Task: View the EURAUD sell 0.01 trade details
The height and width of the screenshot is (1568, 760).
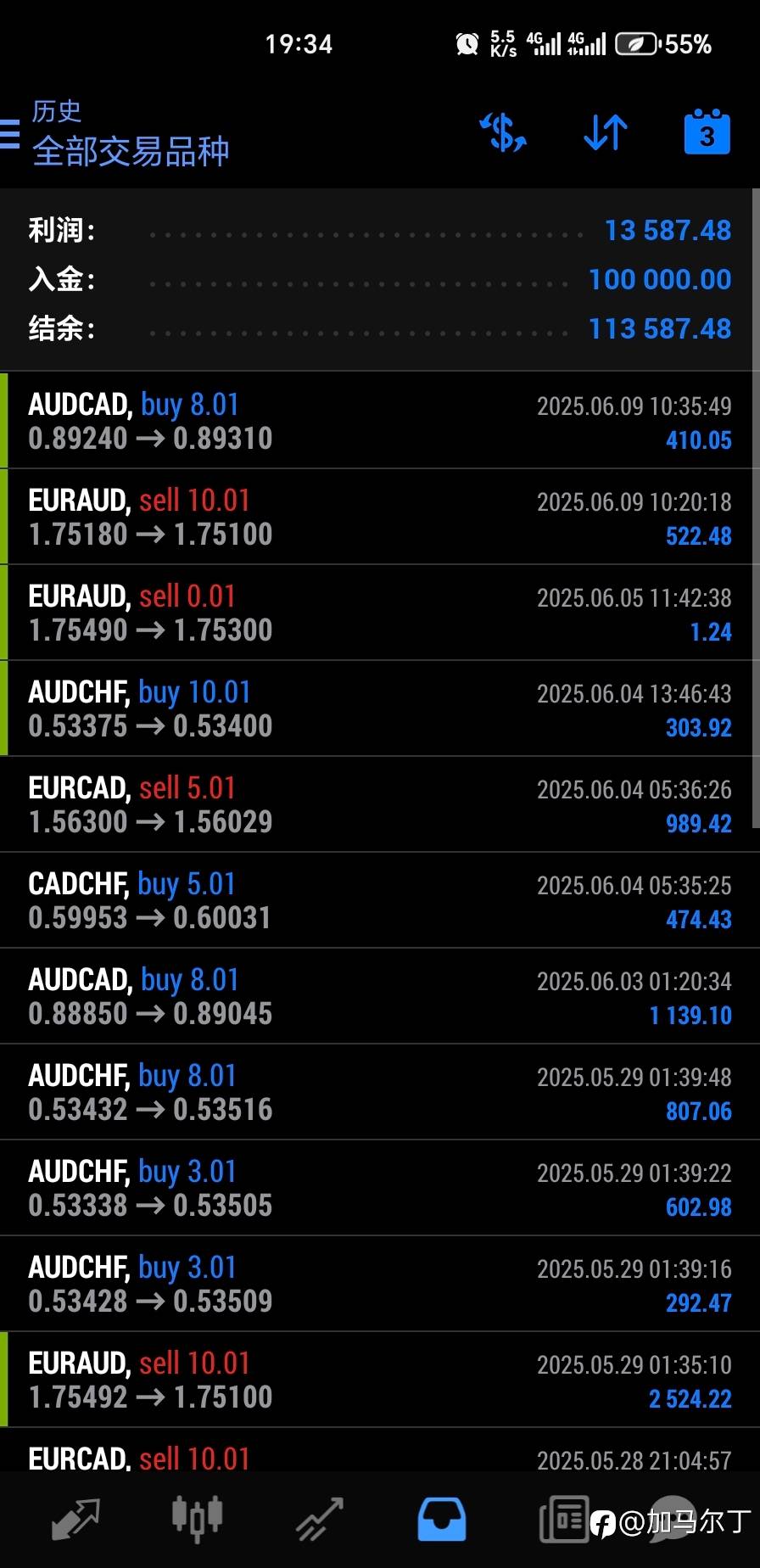Action: pyautogui.click(x=379, y=613)
